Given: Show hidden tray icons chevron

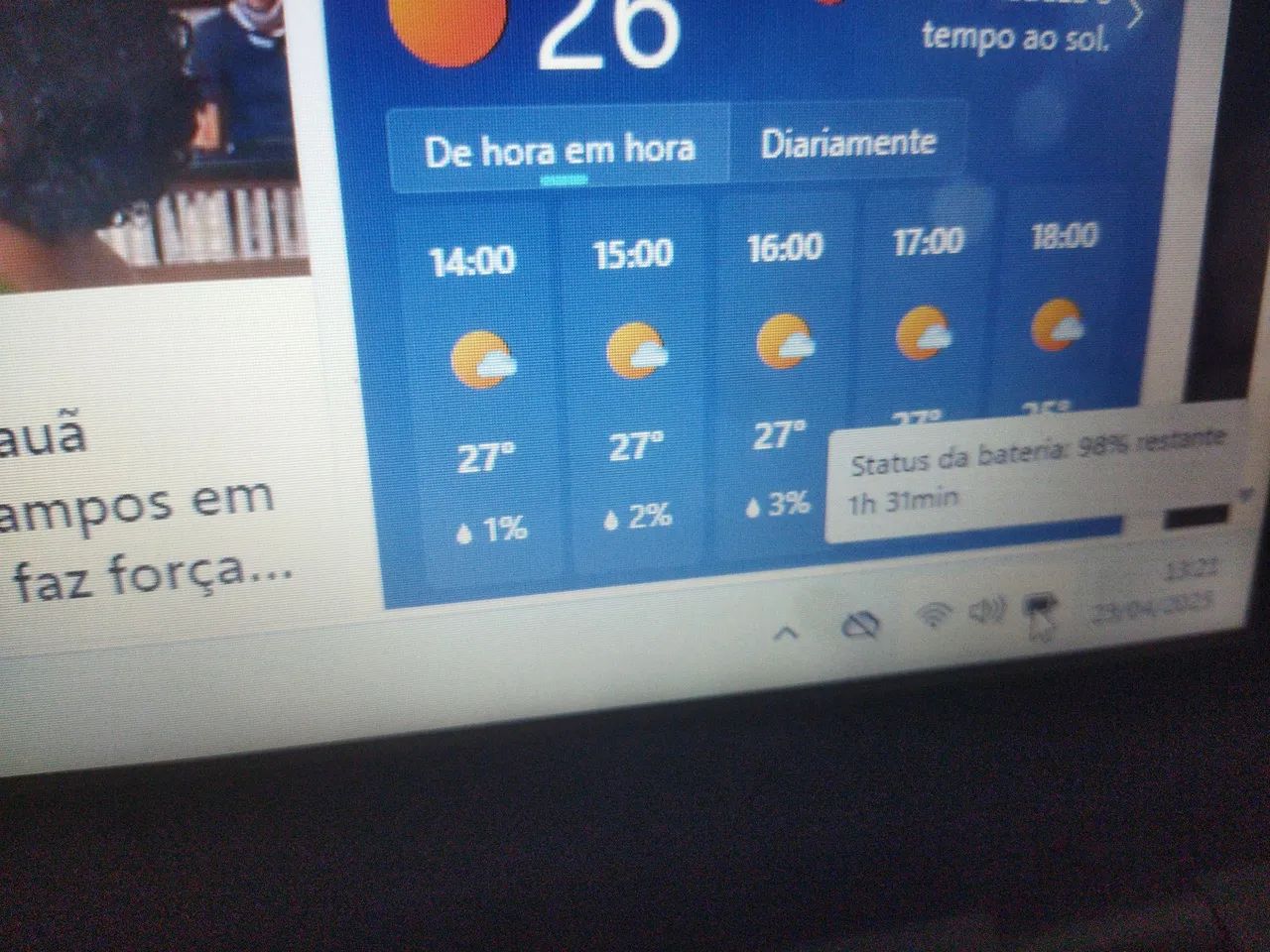Looking at the screenshot, I should (786, 632).
